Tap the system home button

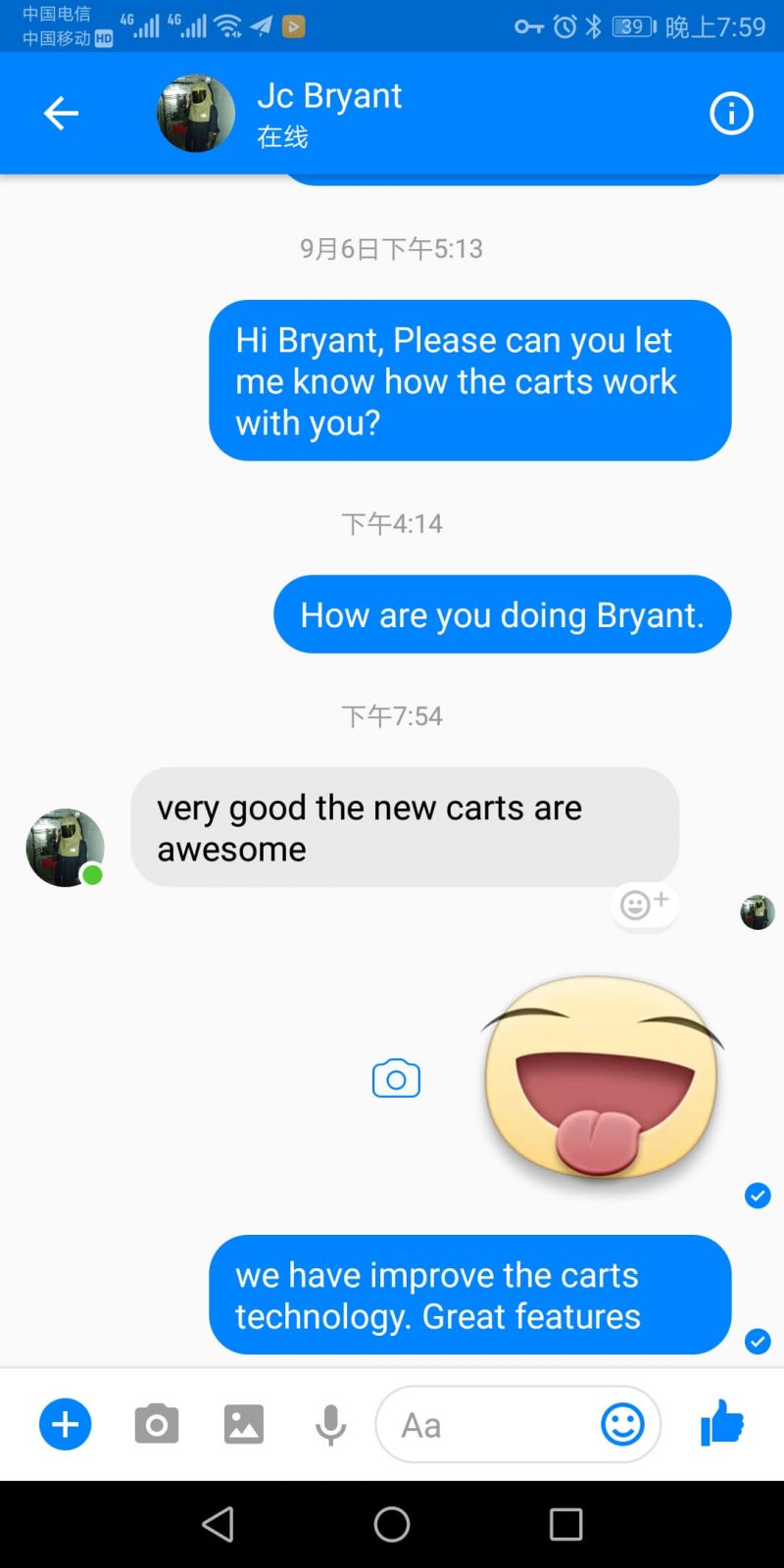(392, 1524)
